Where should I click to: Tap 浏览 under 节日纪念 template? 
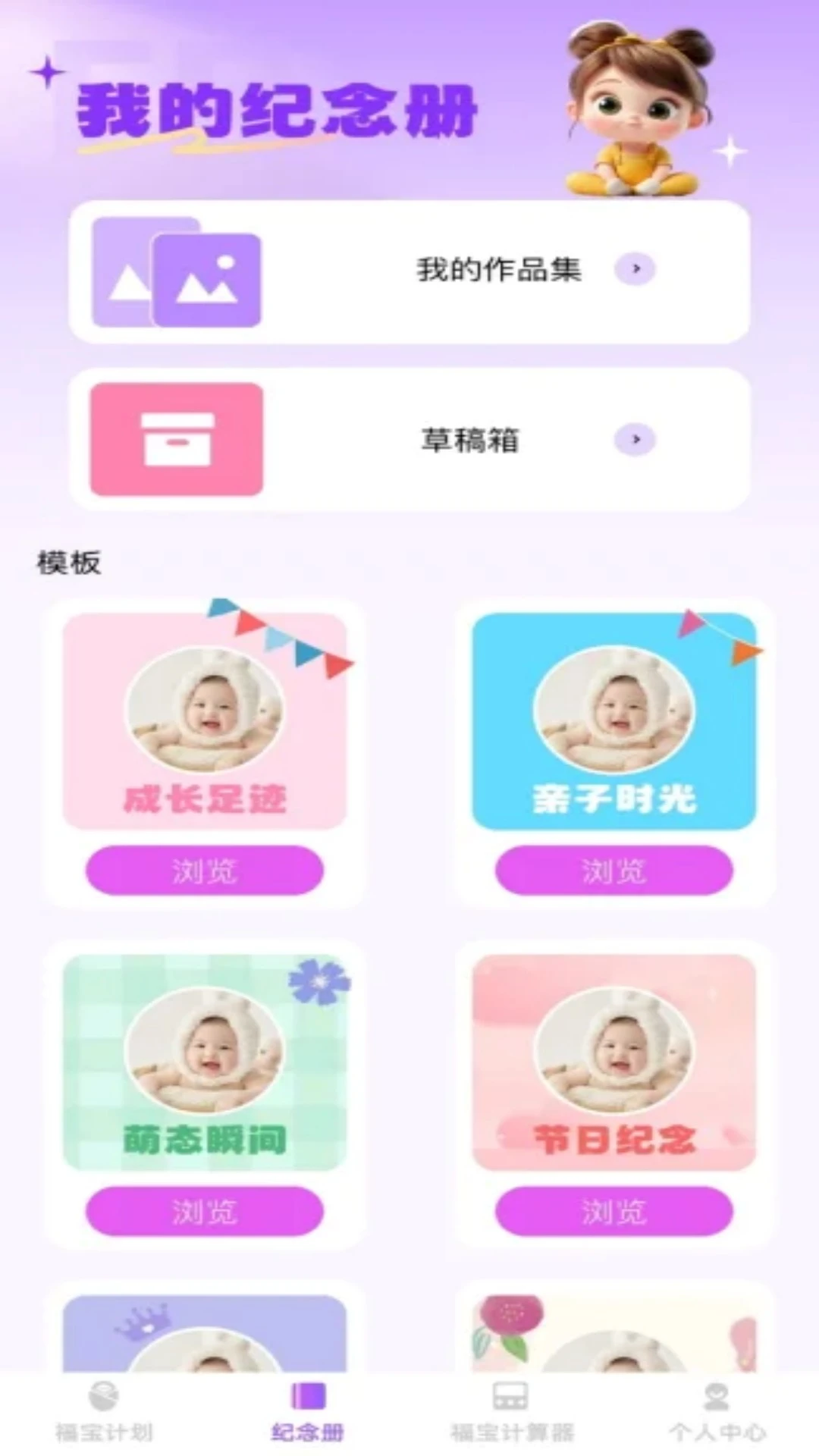614,1211
